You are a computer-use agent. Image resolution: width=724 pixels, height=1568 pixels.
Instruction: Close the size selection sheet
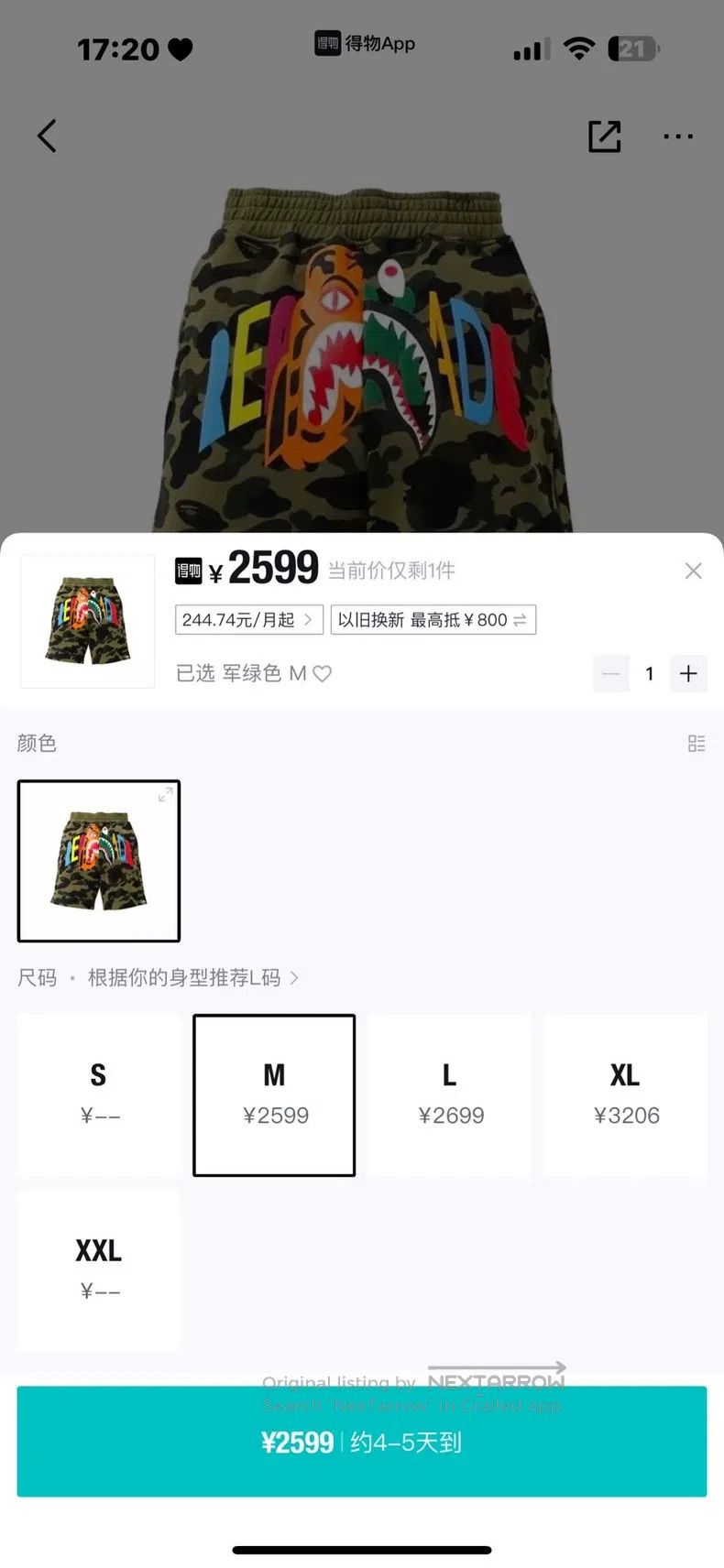pos(694,571)
